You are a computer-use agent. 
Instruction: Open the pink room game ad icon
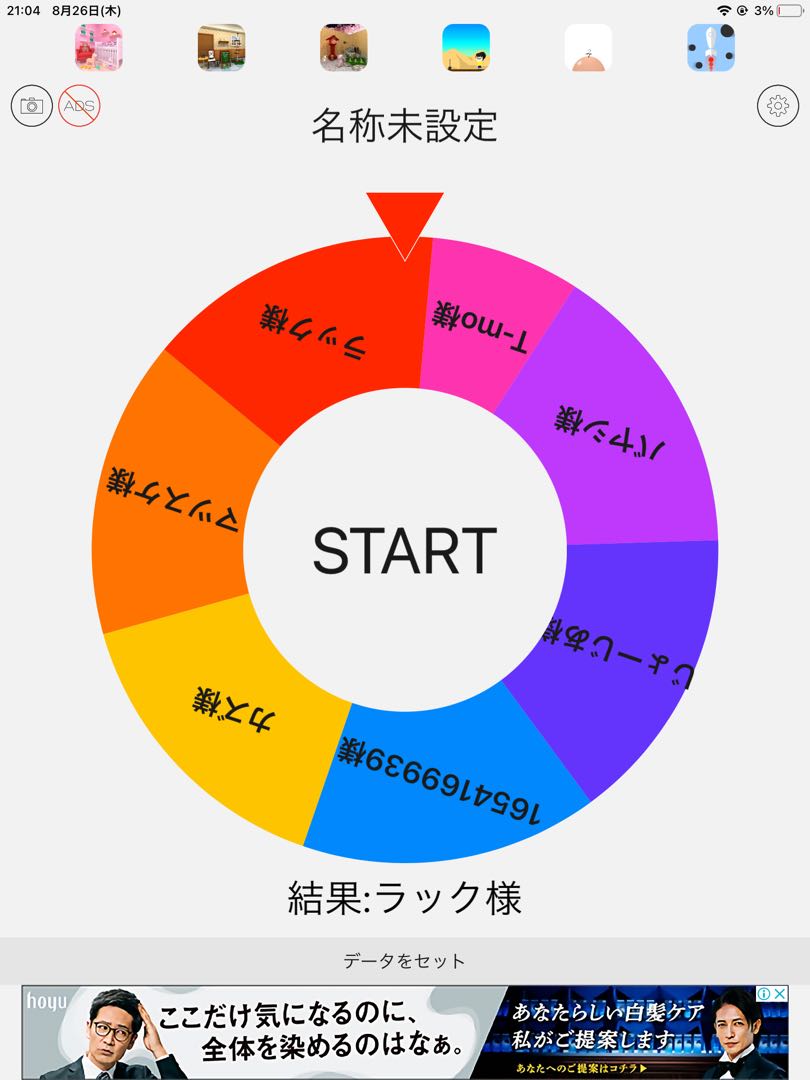tap(99, 47)
